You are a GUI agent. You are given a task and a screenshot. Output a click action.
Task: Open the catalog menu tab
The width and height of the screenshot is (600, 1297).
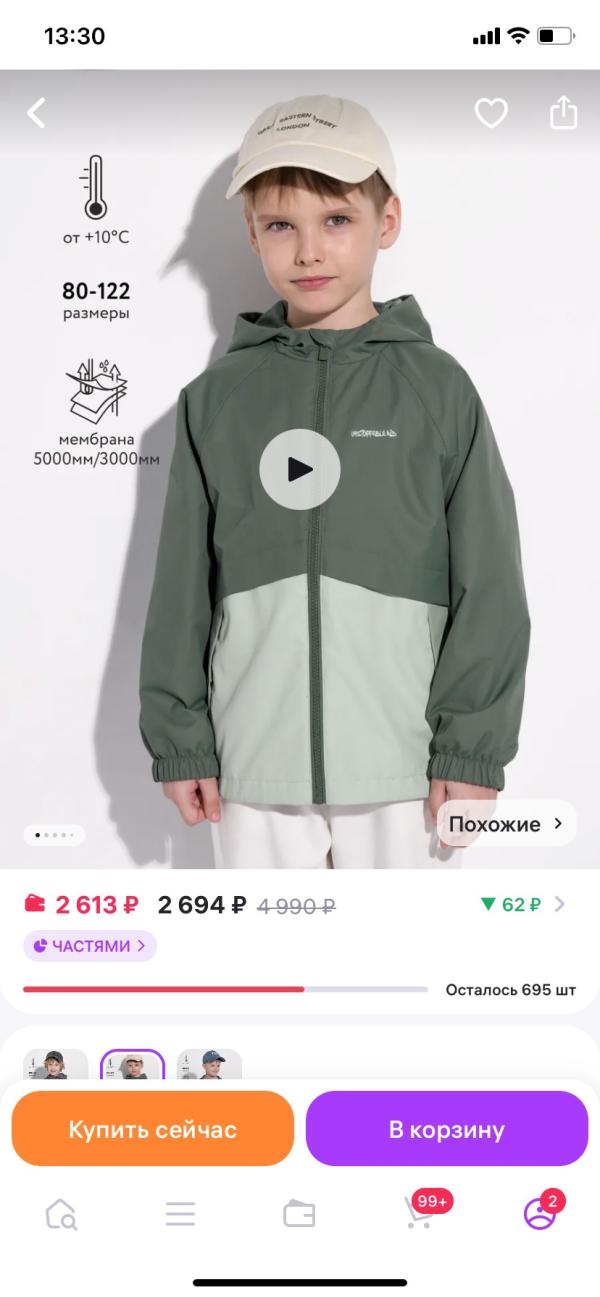(180, 1214)
